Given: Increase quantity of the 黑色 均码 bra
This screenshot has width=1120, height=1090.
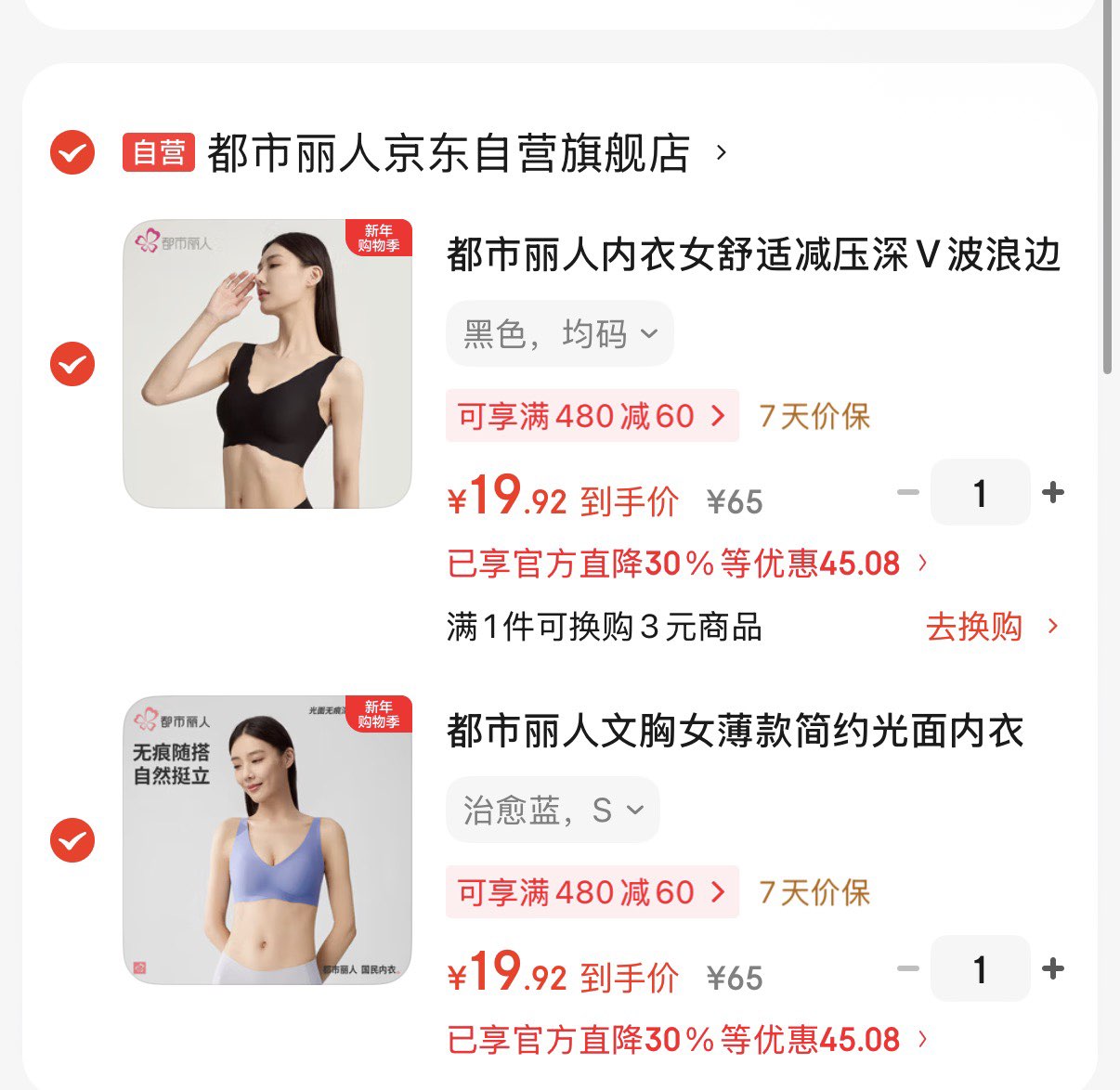Looking at the screenshot, I should point(1053,492).
